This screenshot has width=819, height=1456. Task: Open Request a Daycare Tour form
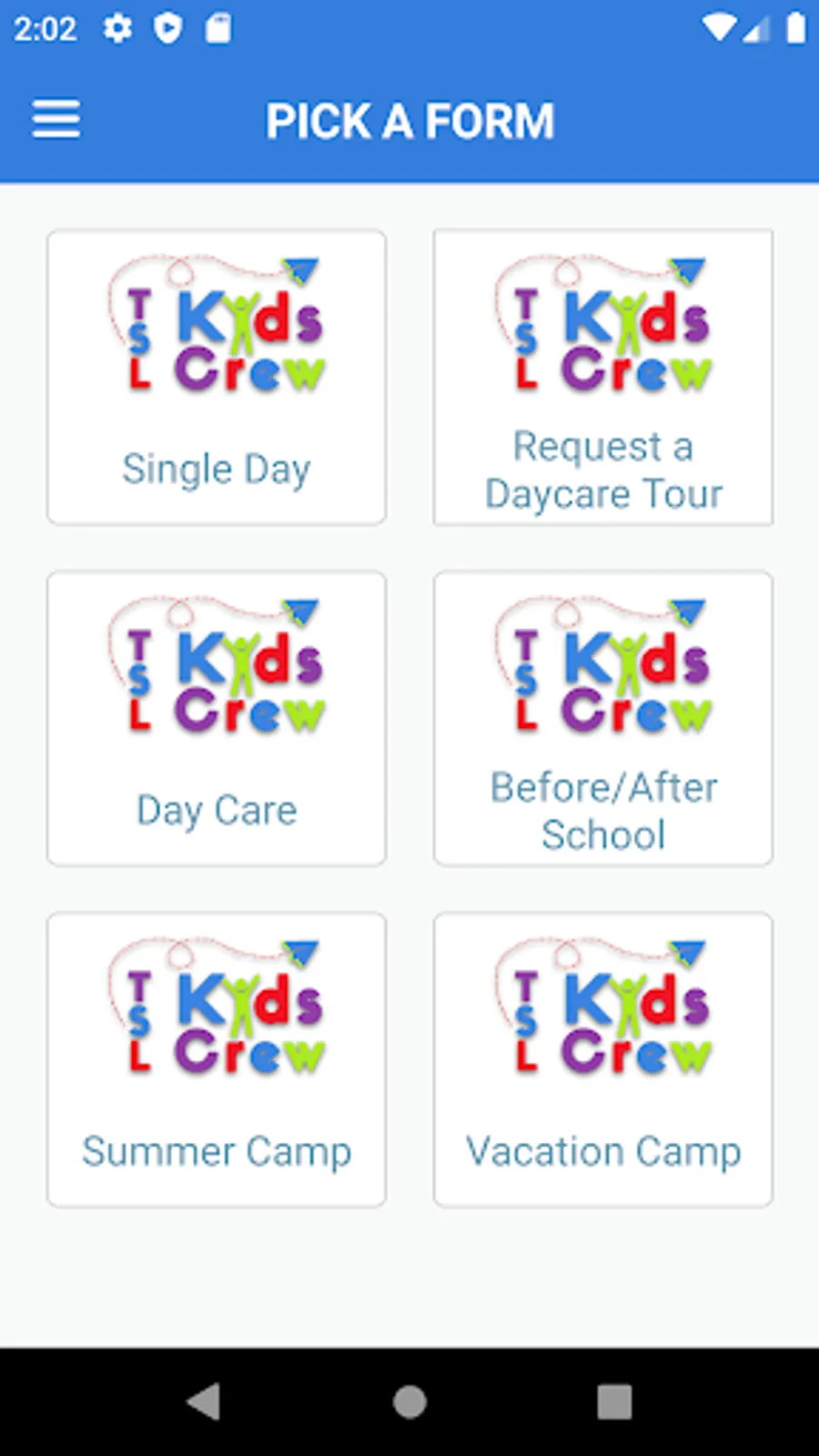click(x=602, y=377)
